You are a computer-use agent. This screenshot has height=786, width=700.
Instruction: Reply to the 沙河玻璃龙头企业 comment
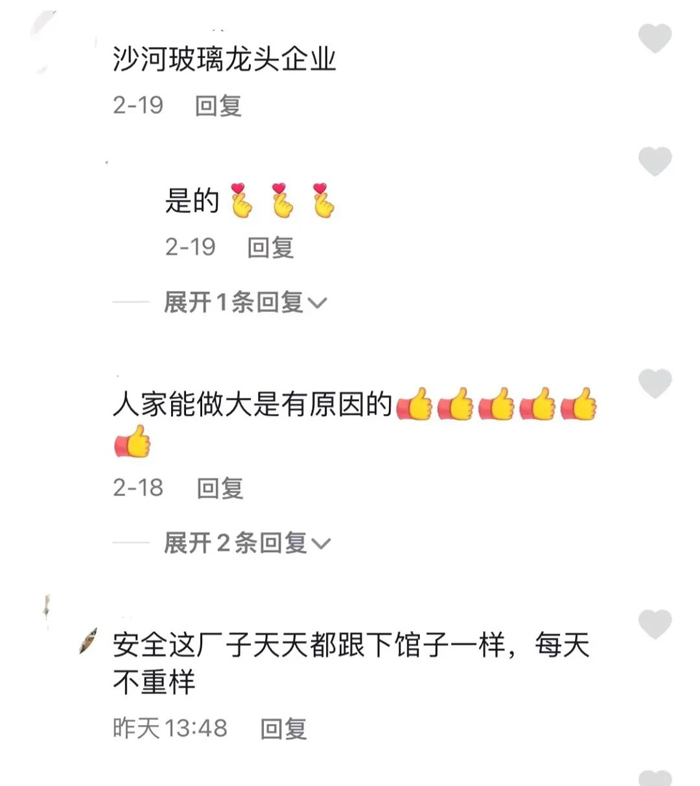tap(218, 105)
